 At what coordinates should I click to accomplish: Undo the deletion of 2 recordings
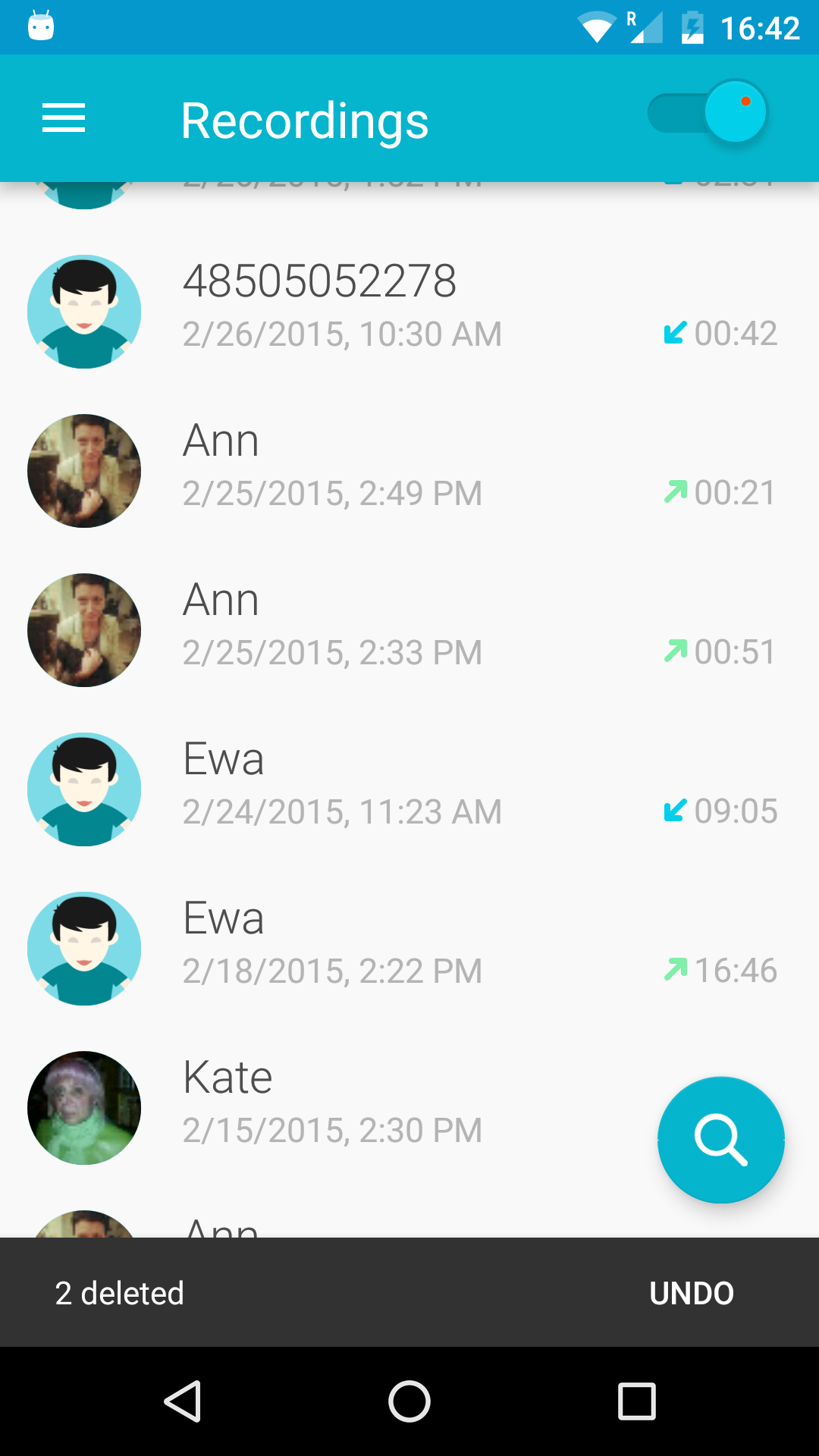coord(691,1293)
